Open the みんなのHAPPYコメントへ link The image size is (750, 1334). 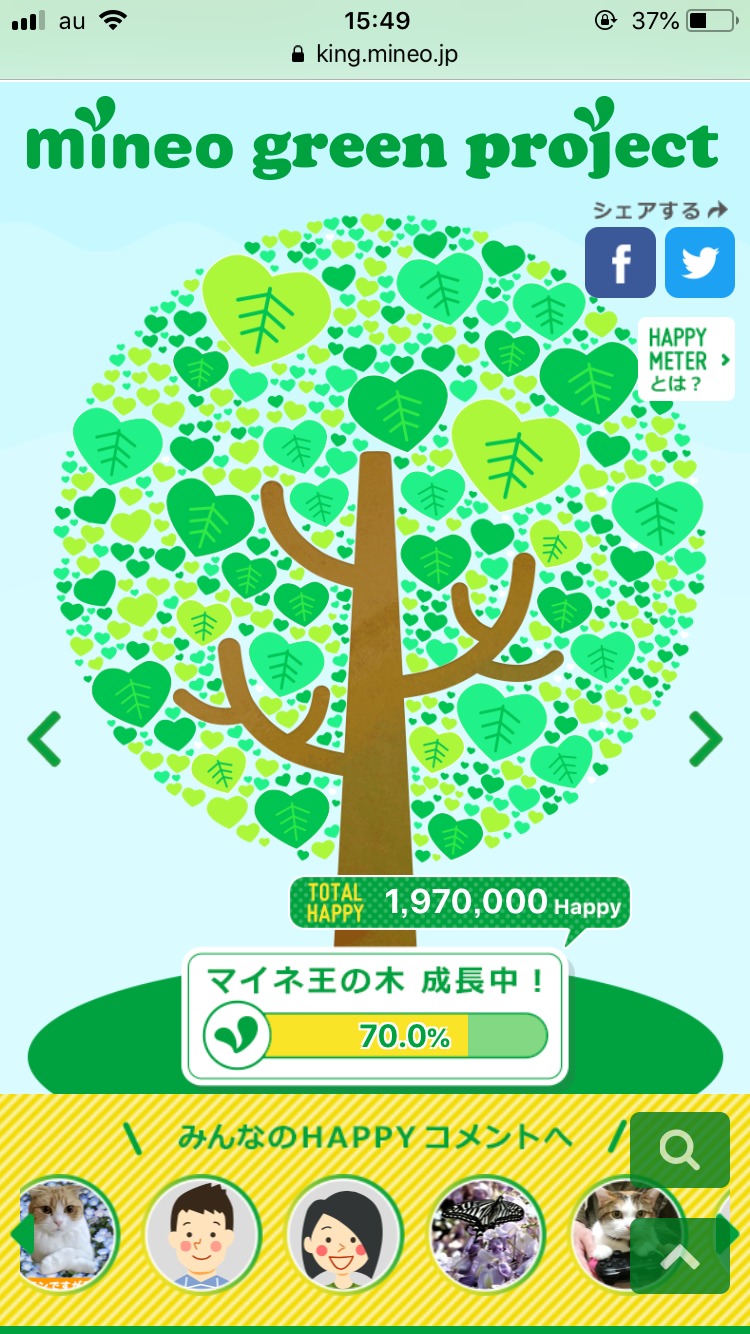375,1137
